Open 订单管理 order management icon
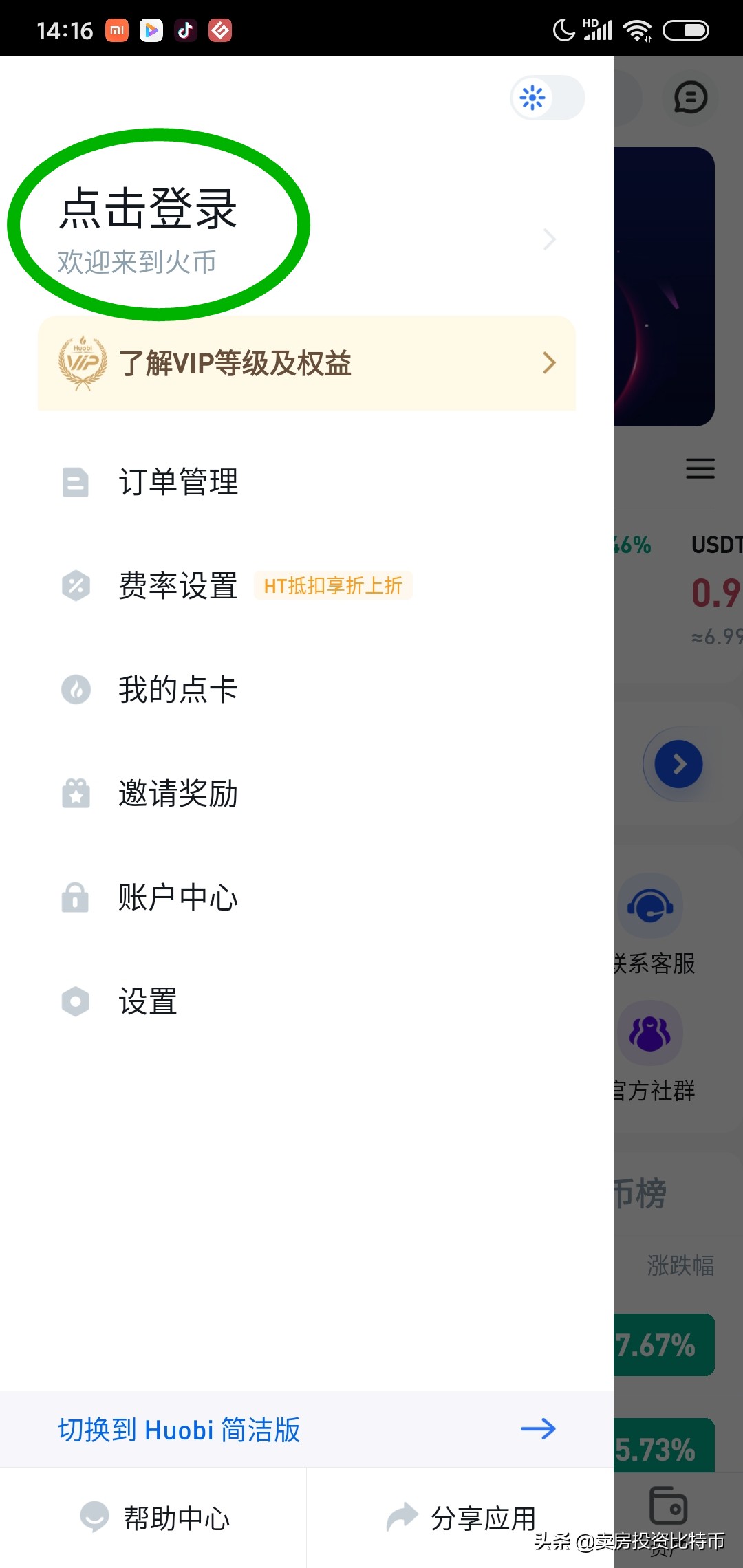The width and height of the screenshot is (743, 1568). [x=76, y=483]
